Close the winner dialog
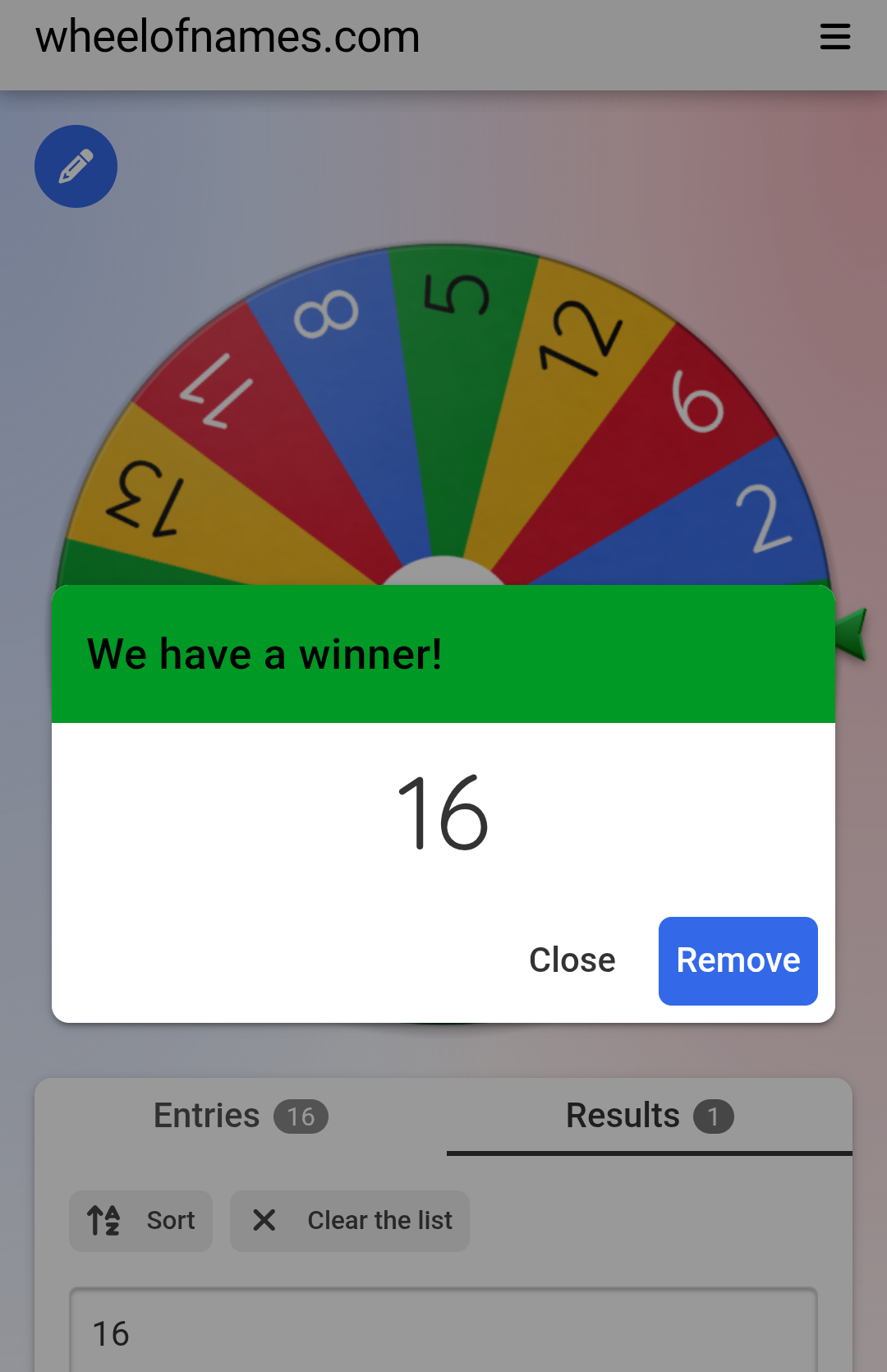Image resolution: width=887 pixels, height=1372 pixels. [x=572, y=960]
